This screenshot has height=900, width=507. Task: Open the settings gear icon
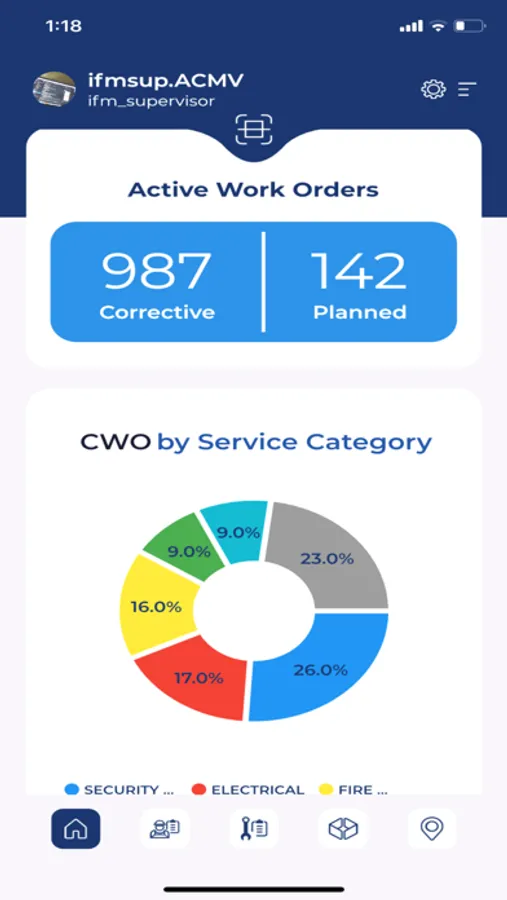pyautogui.click(x=433, y=90)
